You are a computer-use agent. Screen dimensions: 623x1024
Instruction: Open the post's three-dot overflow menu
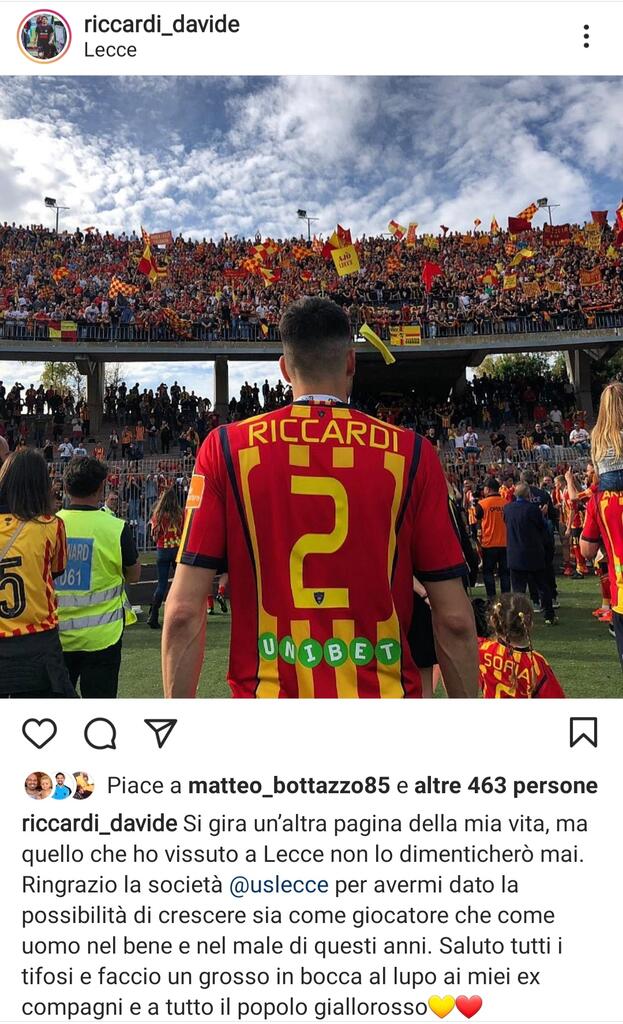[x=586, y=36]
